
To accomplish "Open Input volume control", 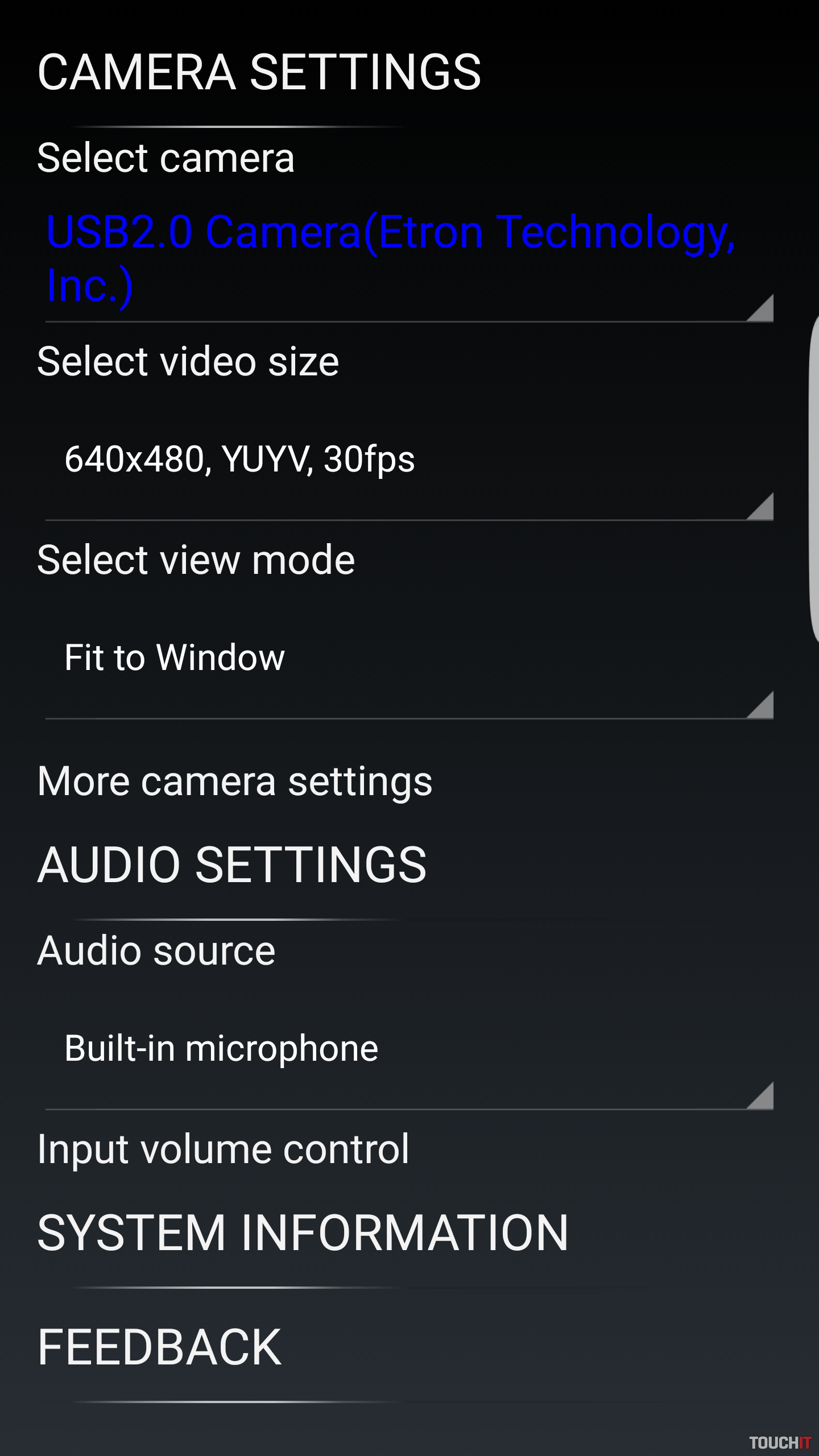I will pos(223,1149).
